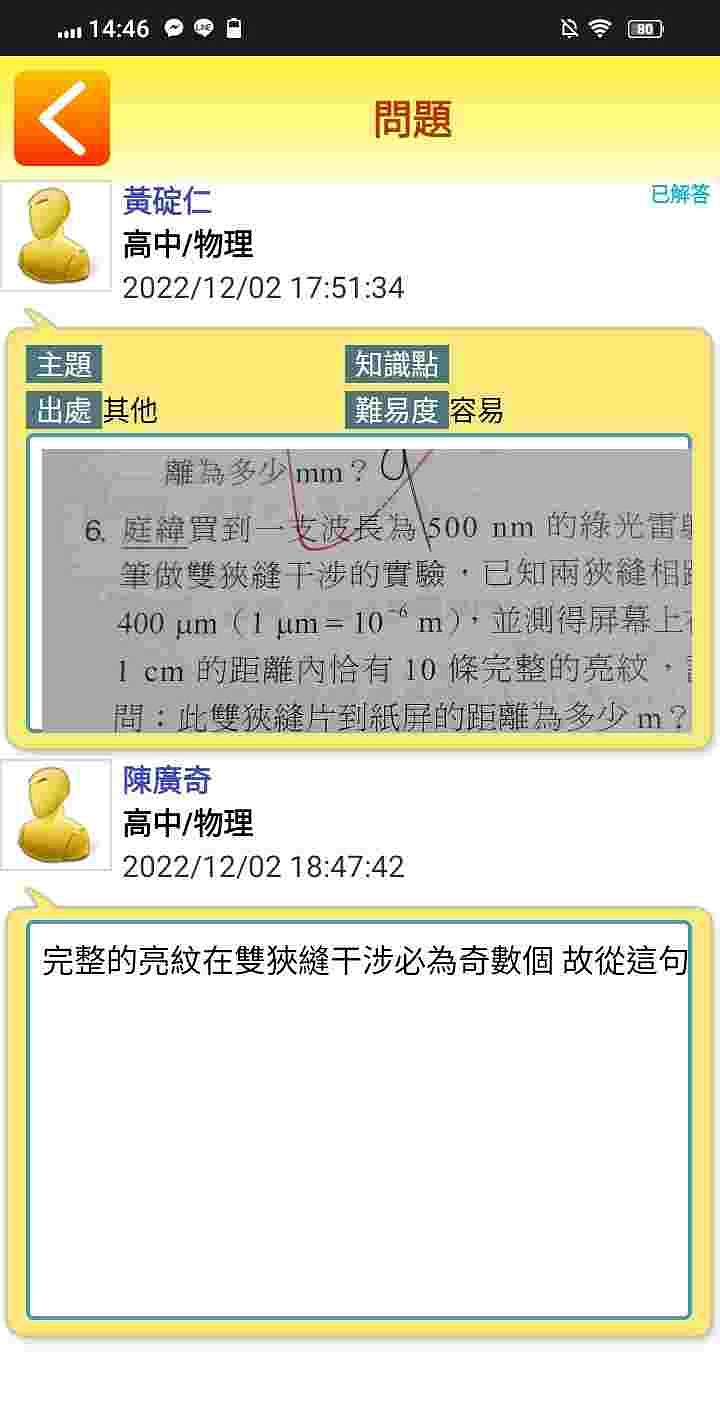Open 黃碇仁's profile avatar

tap(56, 236)
